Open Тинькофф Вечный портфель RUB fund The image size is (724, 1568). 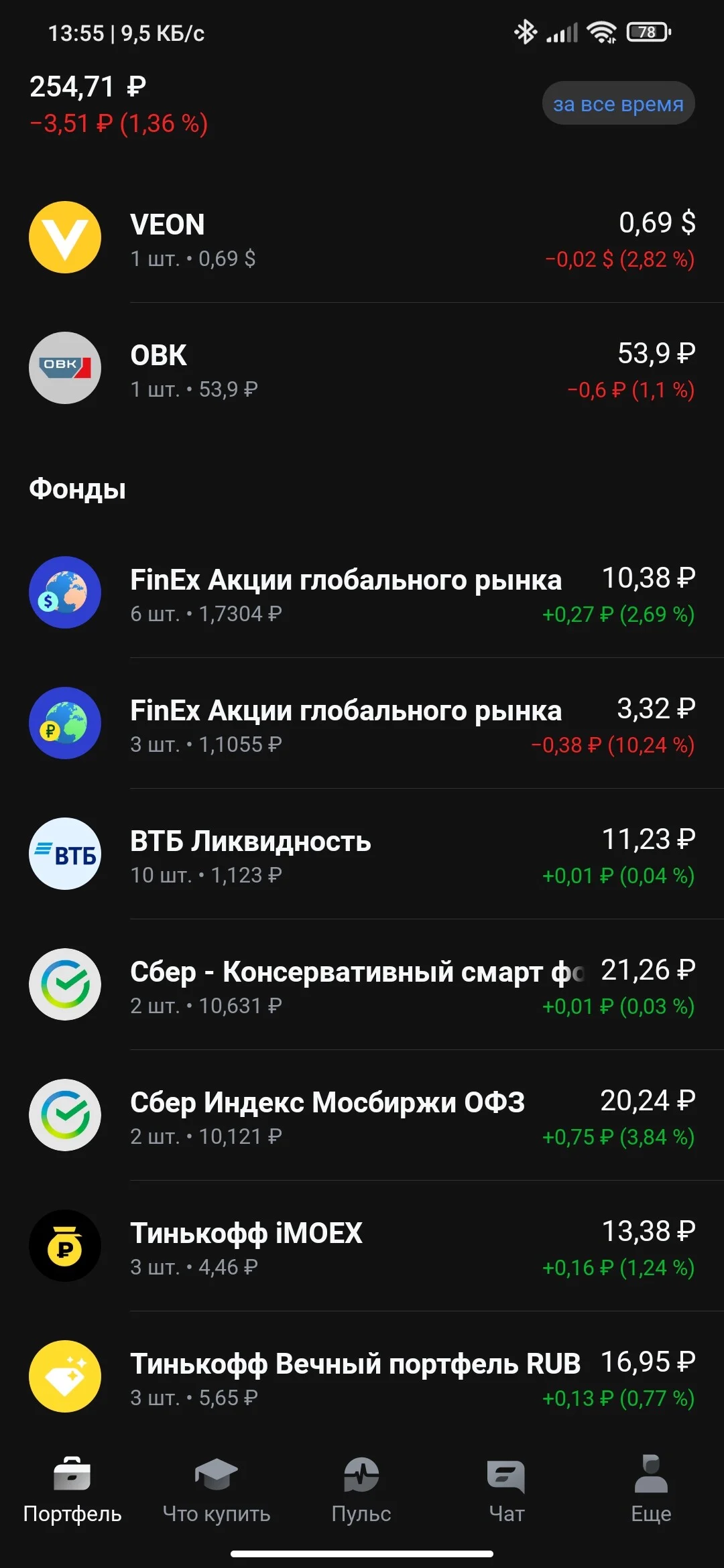click(362, 1377)
